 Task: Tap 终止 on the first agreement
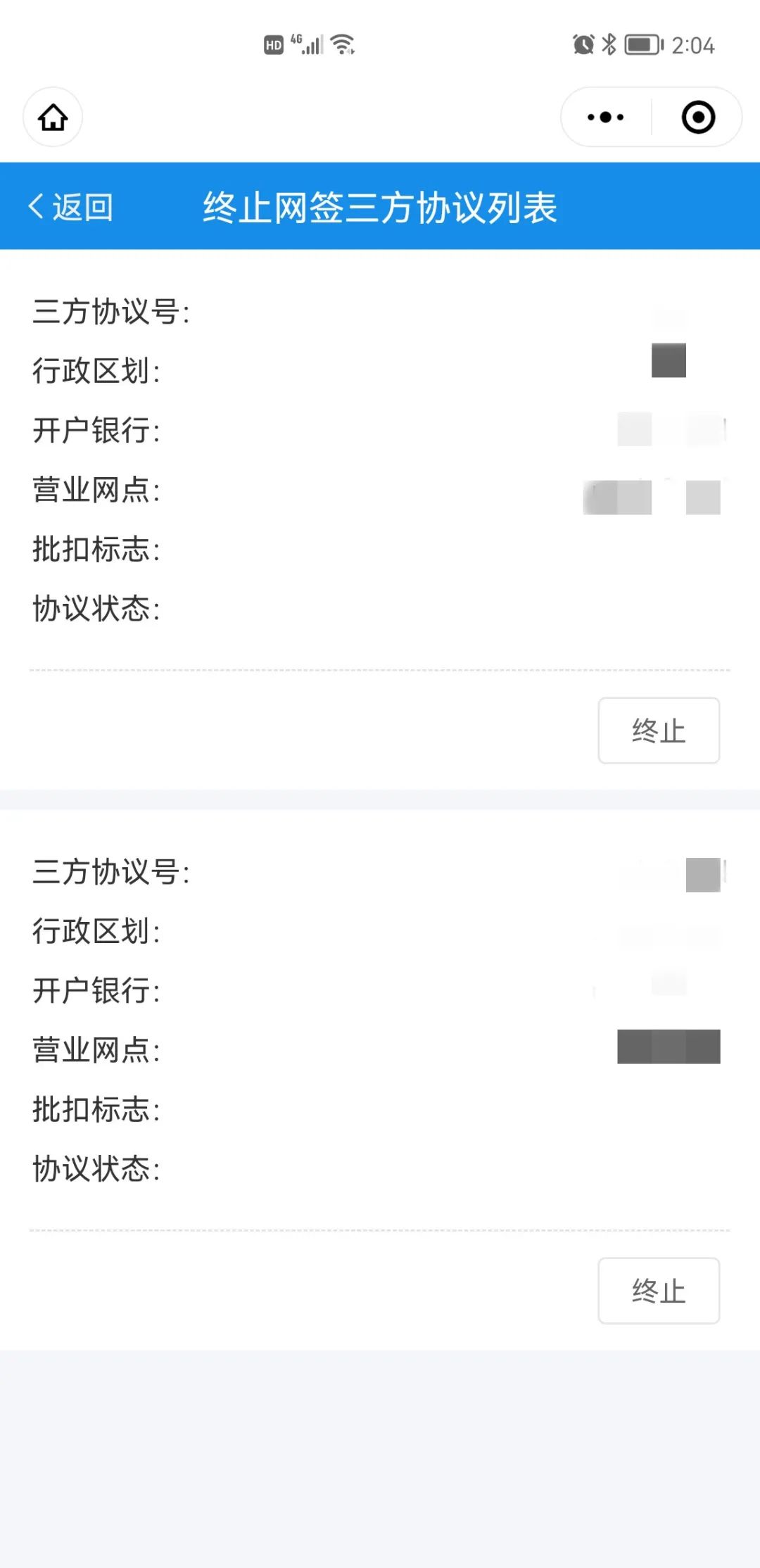click(x=659, y=731)
